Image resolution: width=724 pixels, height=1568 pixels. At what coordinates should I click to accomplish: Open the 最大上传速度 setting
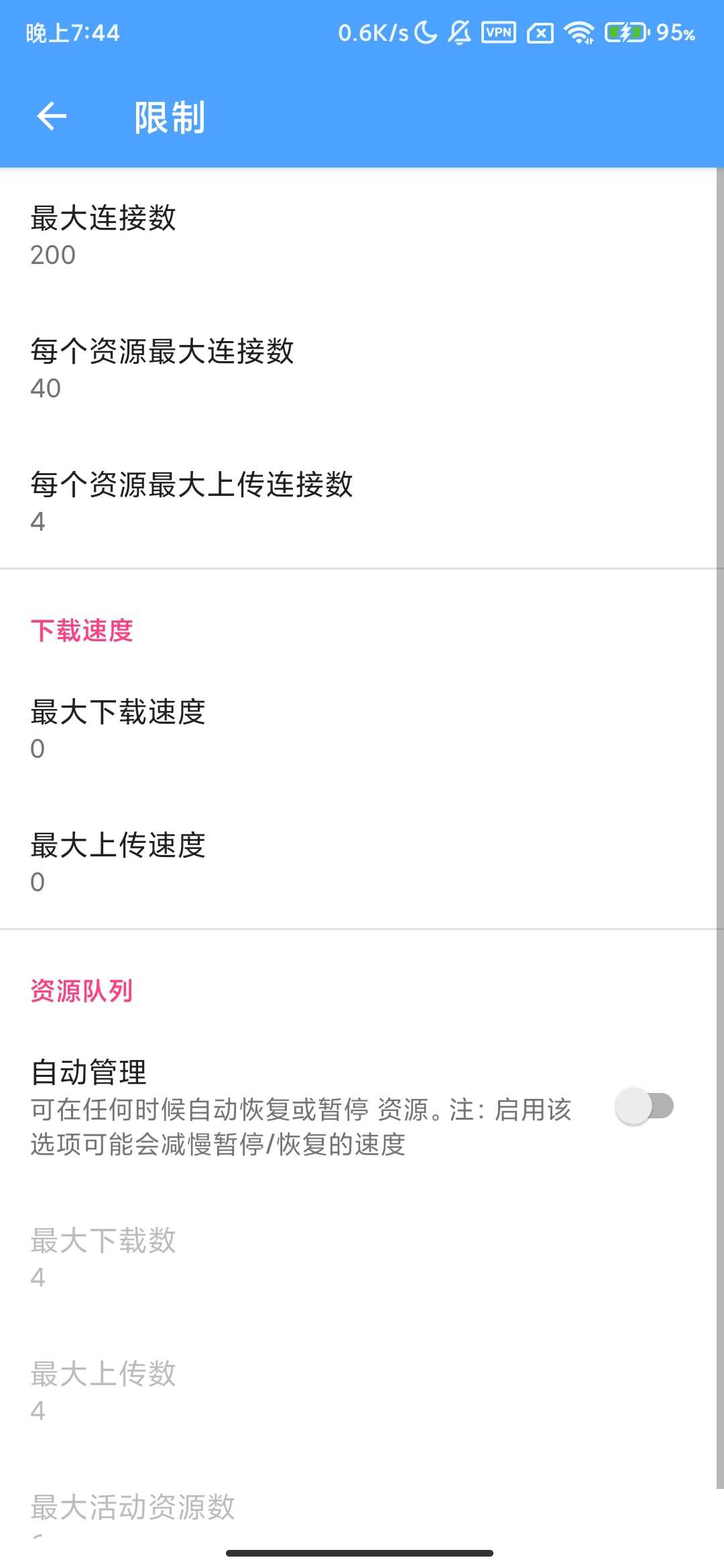tap(201, 862)
